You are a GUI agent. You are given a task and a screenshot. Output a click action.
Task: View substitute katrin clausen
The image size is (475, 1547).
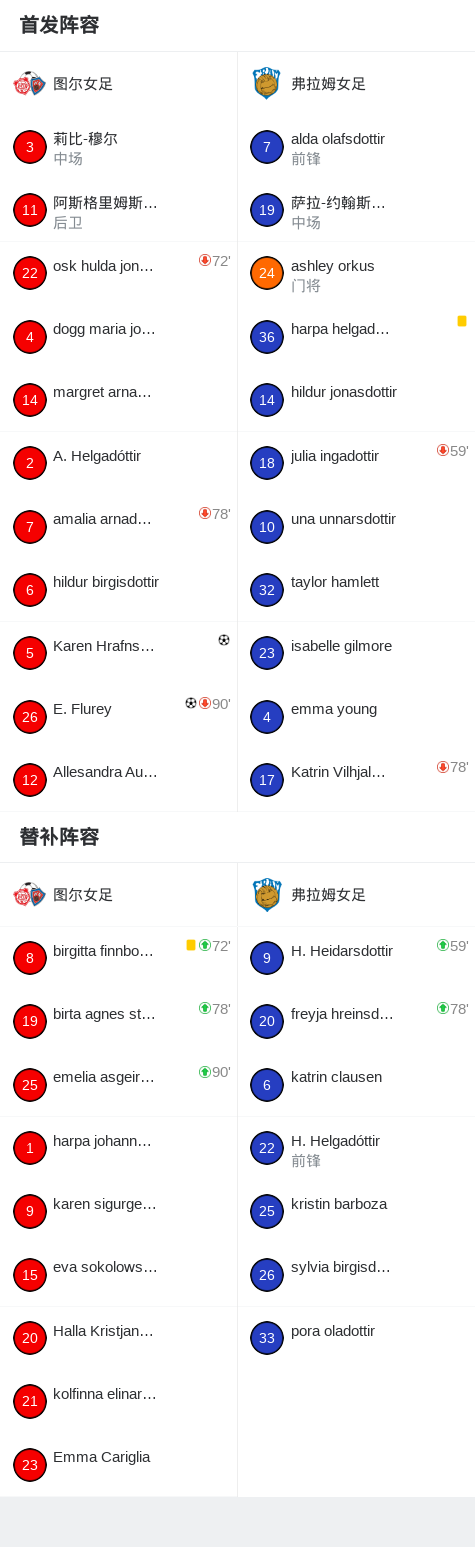point(356,1085)
